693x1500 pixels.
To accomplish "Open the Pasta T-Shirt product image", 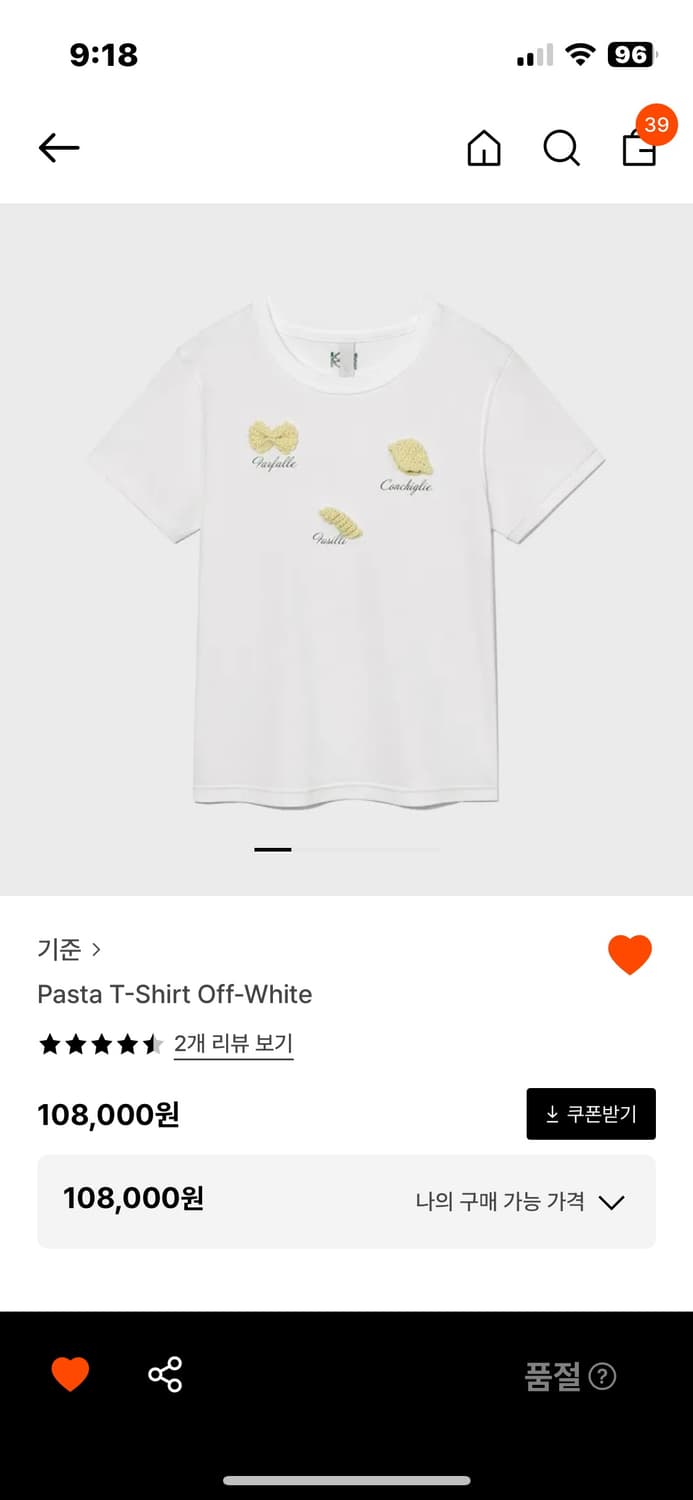I will point(346,550).
